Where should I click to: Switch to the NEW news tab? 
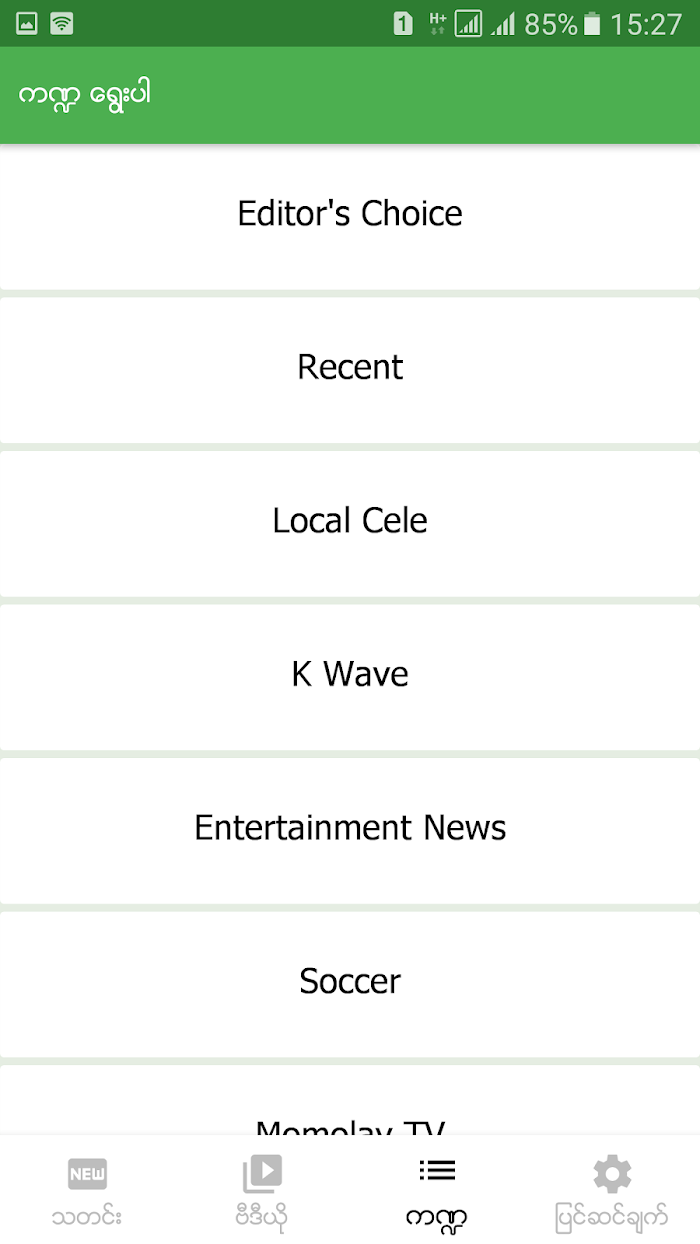[x=87, y=1190]
